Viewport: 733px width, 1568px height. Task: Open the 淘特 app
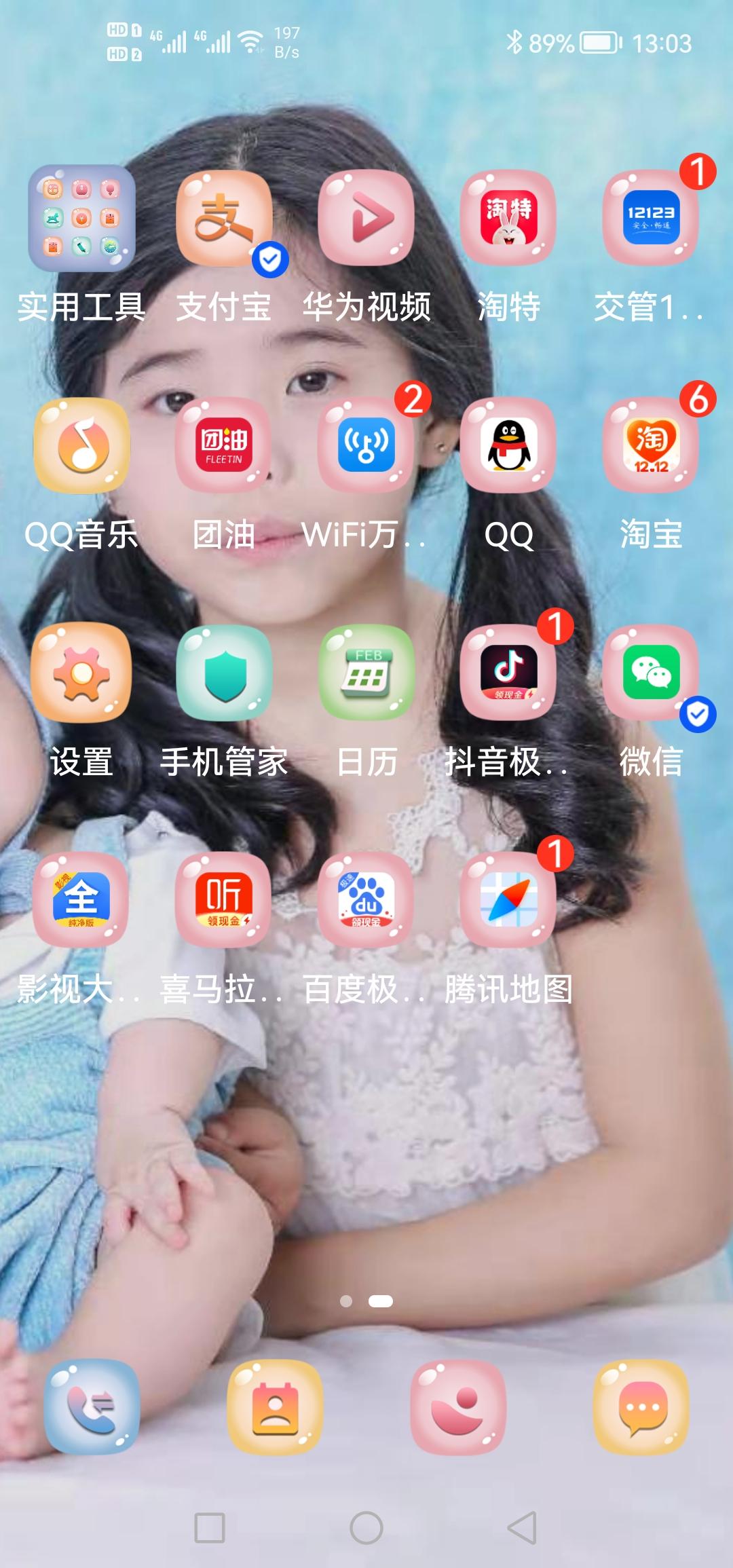509,218
